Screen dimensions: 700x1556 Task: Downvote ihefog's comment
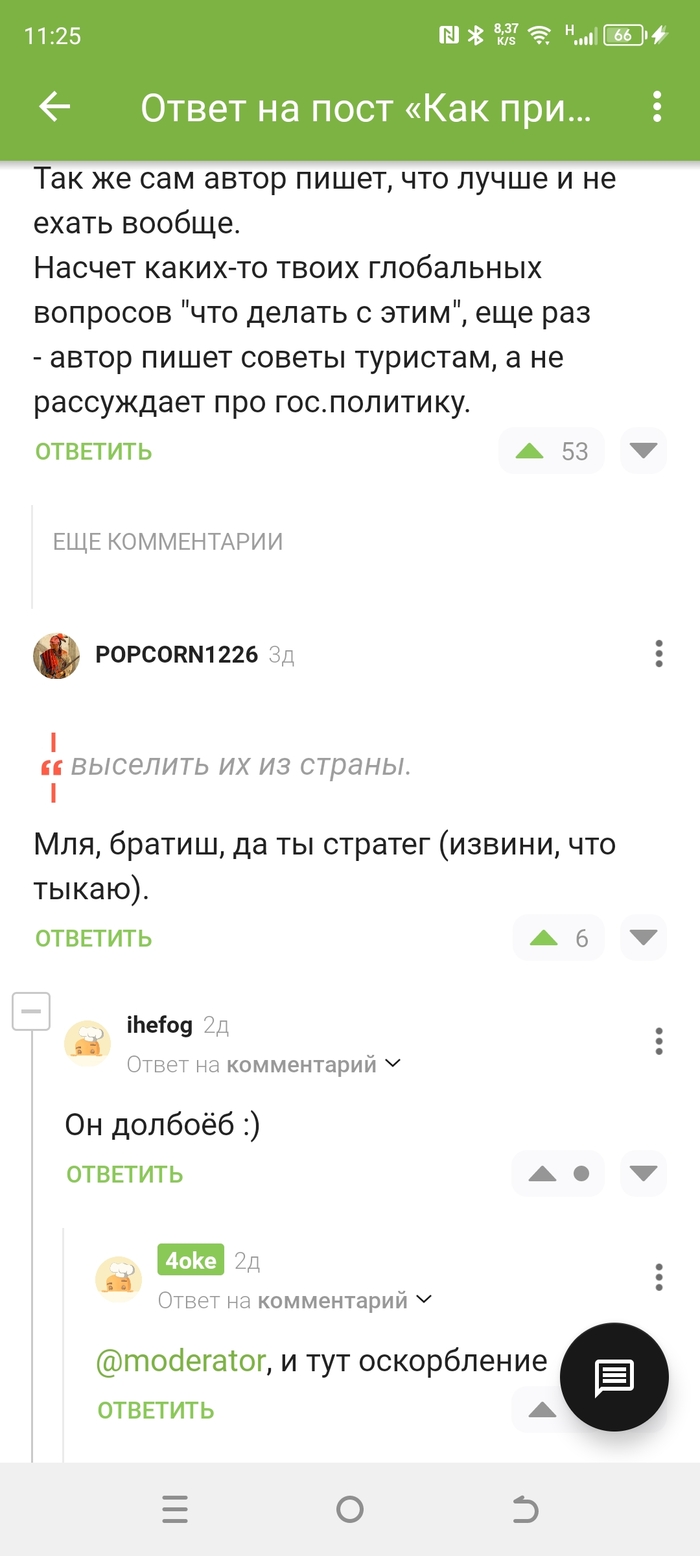tap(643, 1174)
